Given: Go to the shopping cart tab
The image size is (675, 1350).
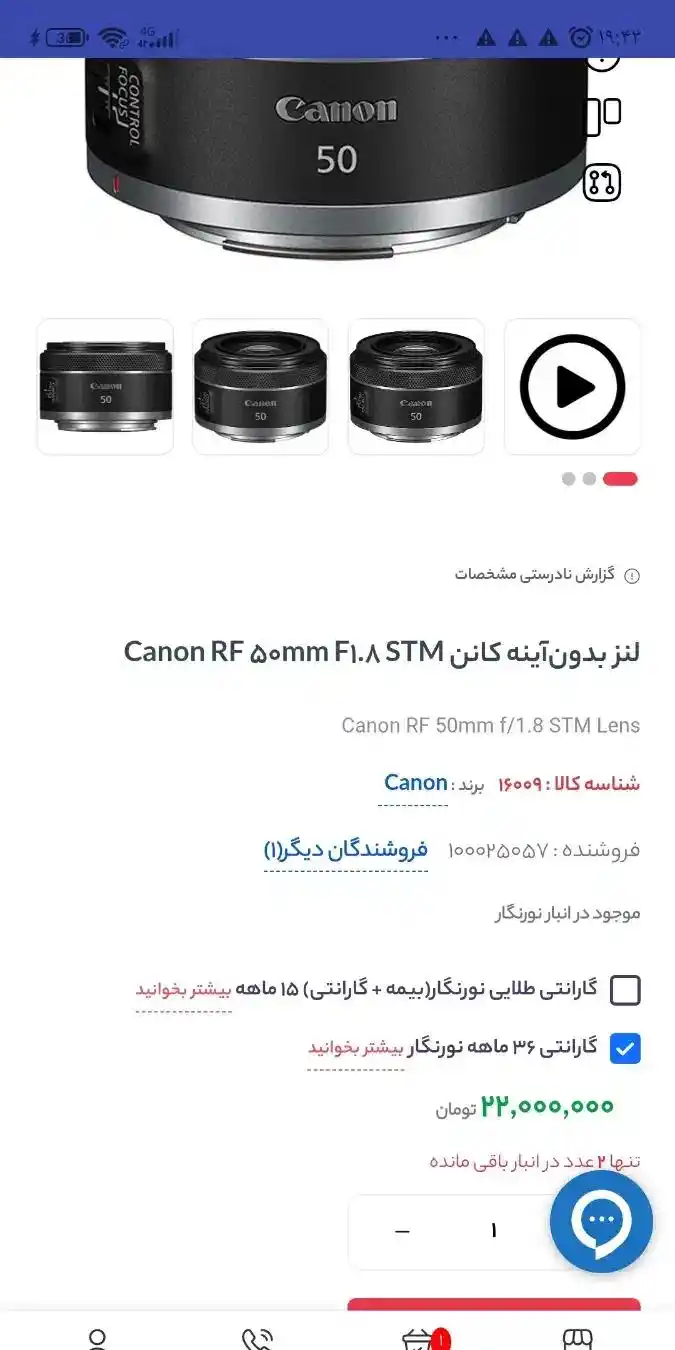Looking at the screenshot, I should 417,1338.
